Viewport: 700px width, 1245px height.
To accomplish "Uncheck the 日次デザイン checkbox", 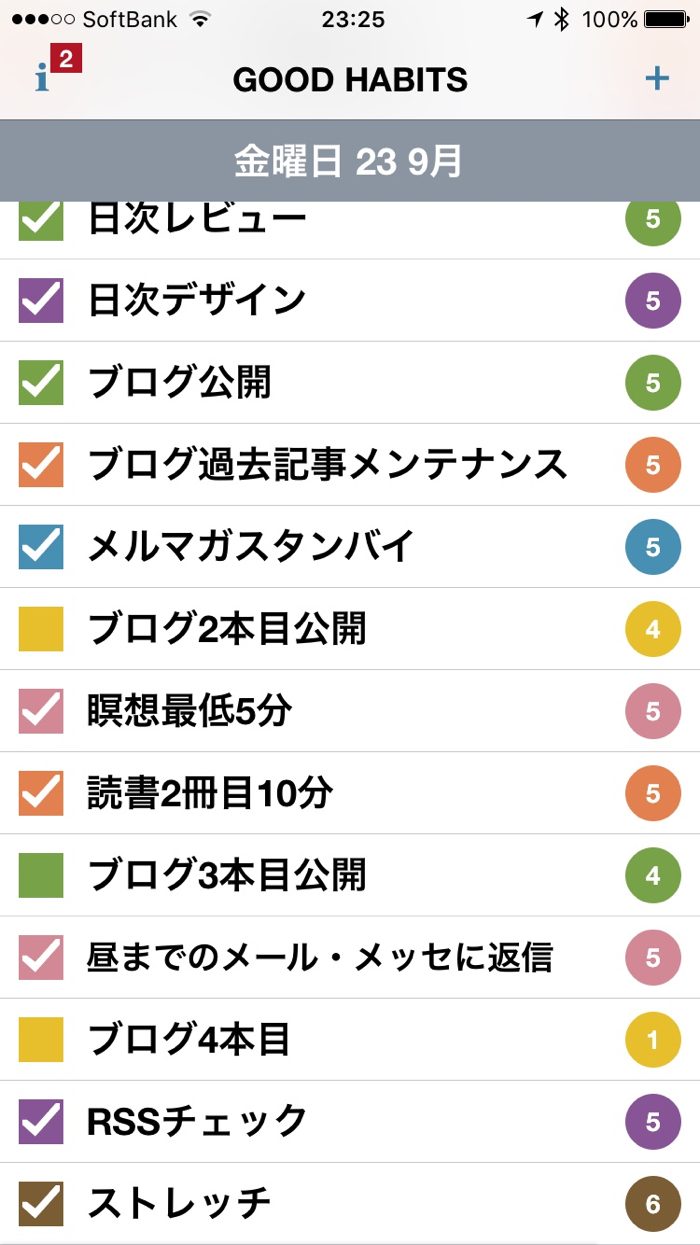I will tap(41, 300).
